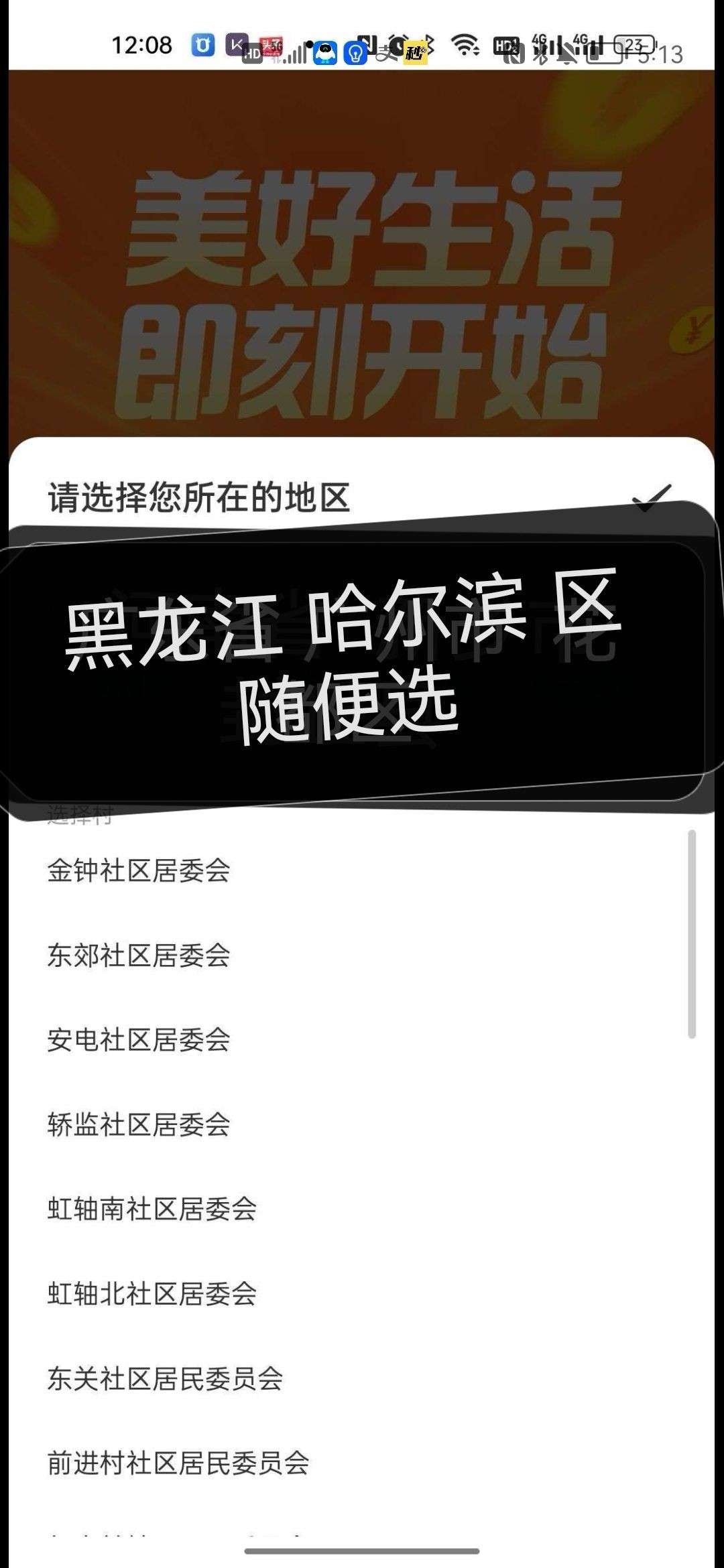724x1568 pixels.
Task: Choose 东郊社区居委会
Action: point(139,955)
